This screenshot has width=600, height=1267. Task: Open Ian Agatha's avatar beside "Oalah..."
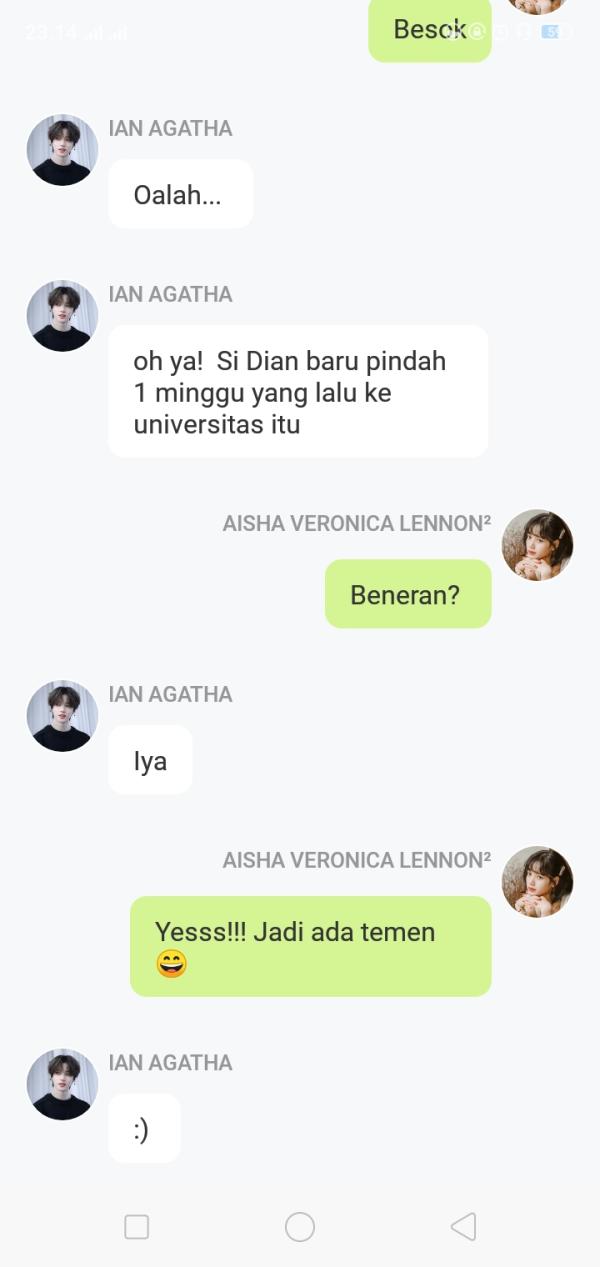(62, 150)
